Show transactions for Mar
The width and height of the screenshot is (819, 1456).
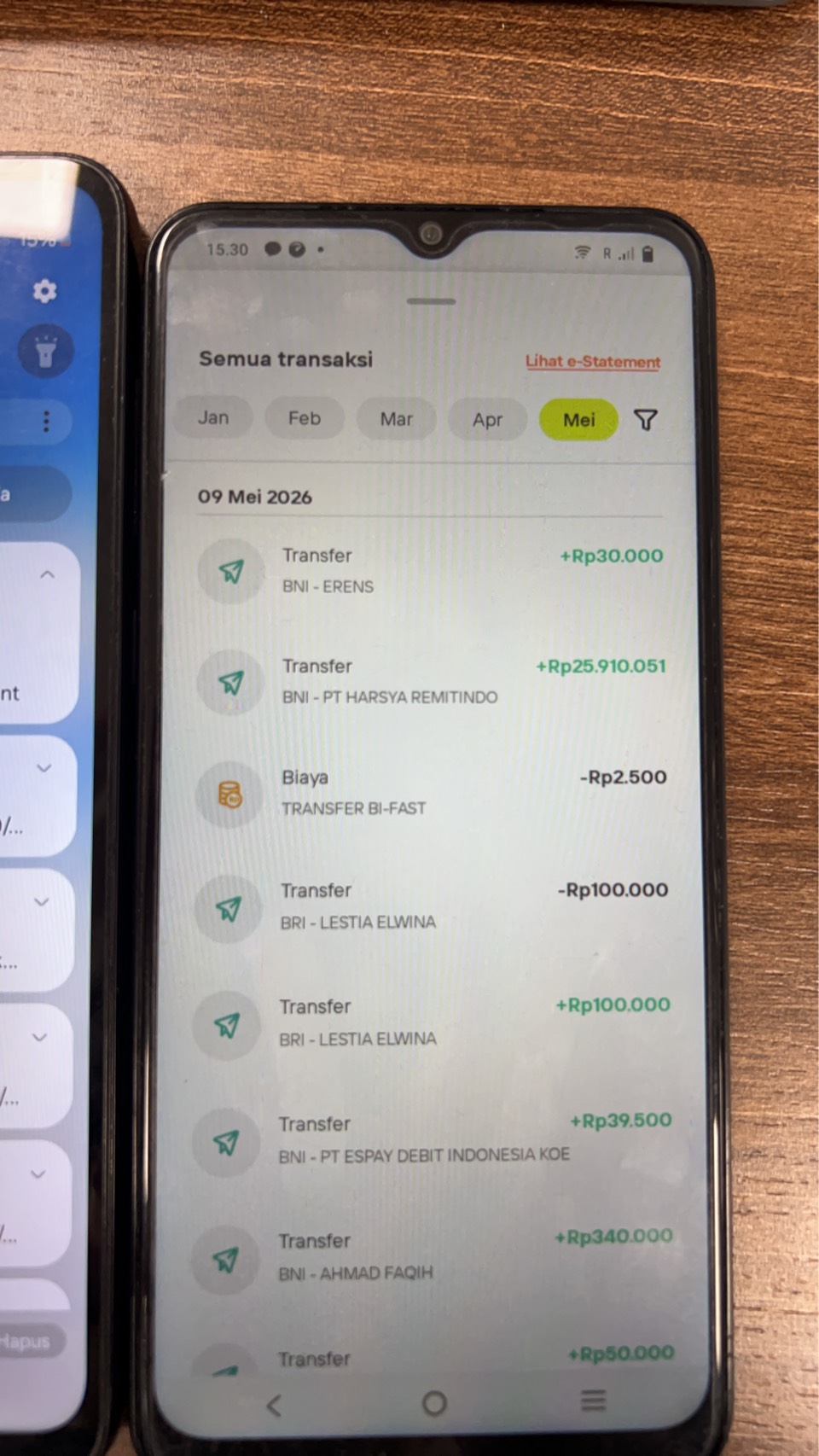397,419
